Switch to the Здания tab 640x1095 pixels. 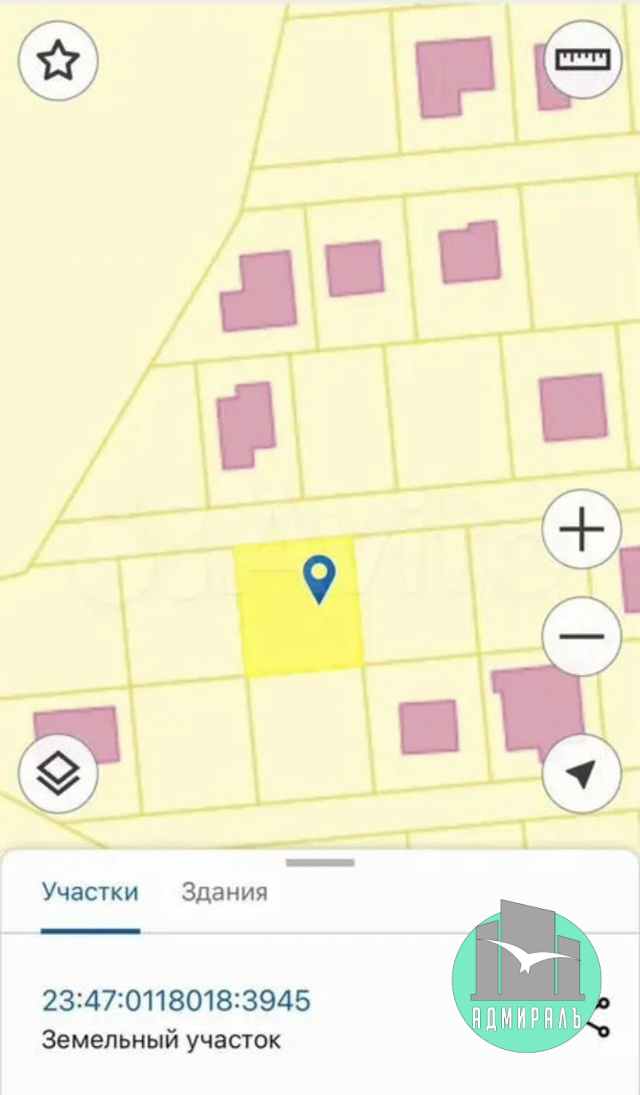pyautogui.click(x=224, y=892)
